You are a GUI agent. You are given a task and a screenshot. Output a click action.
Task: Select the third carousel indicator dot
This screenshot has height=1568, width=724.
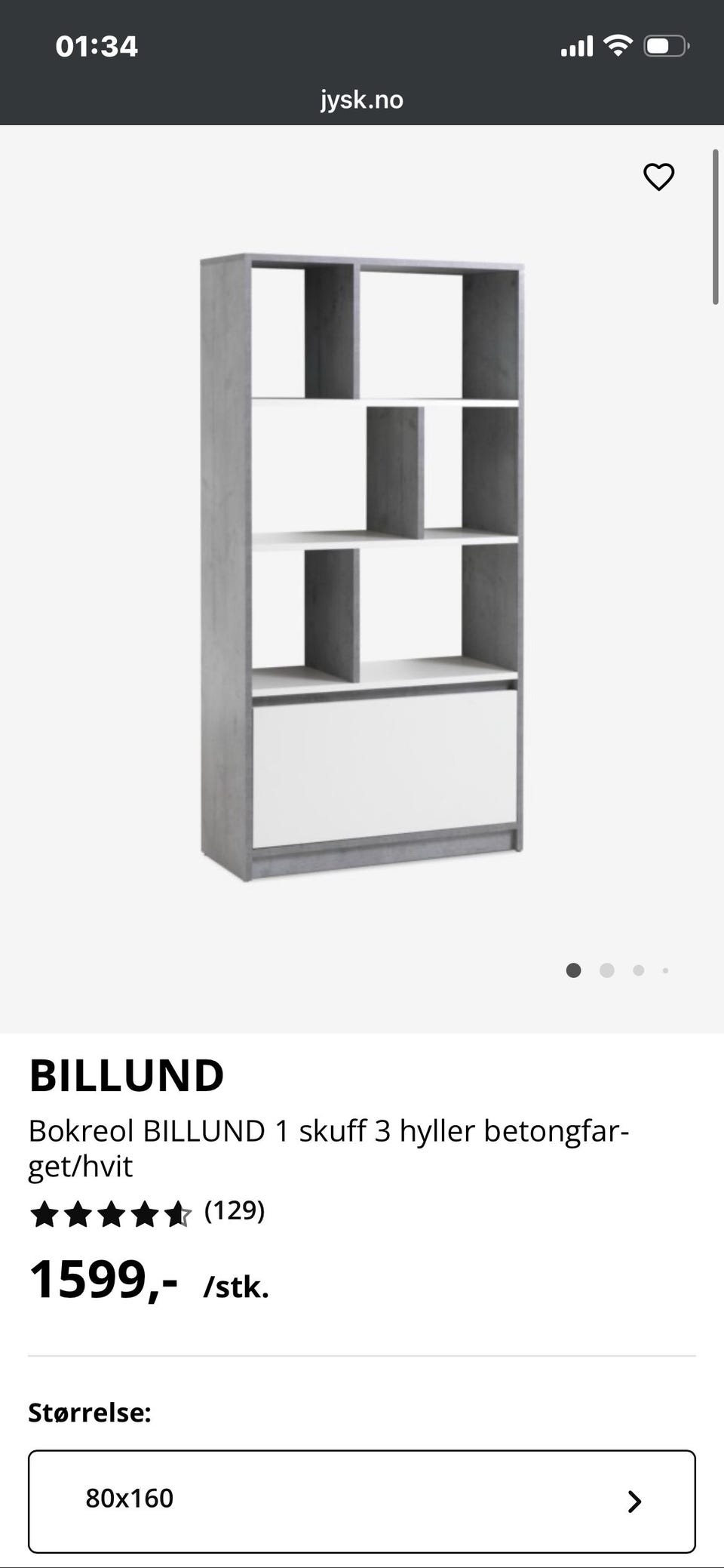pyautogui.click(x=637, y=970)
